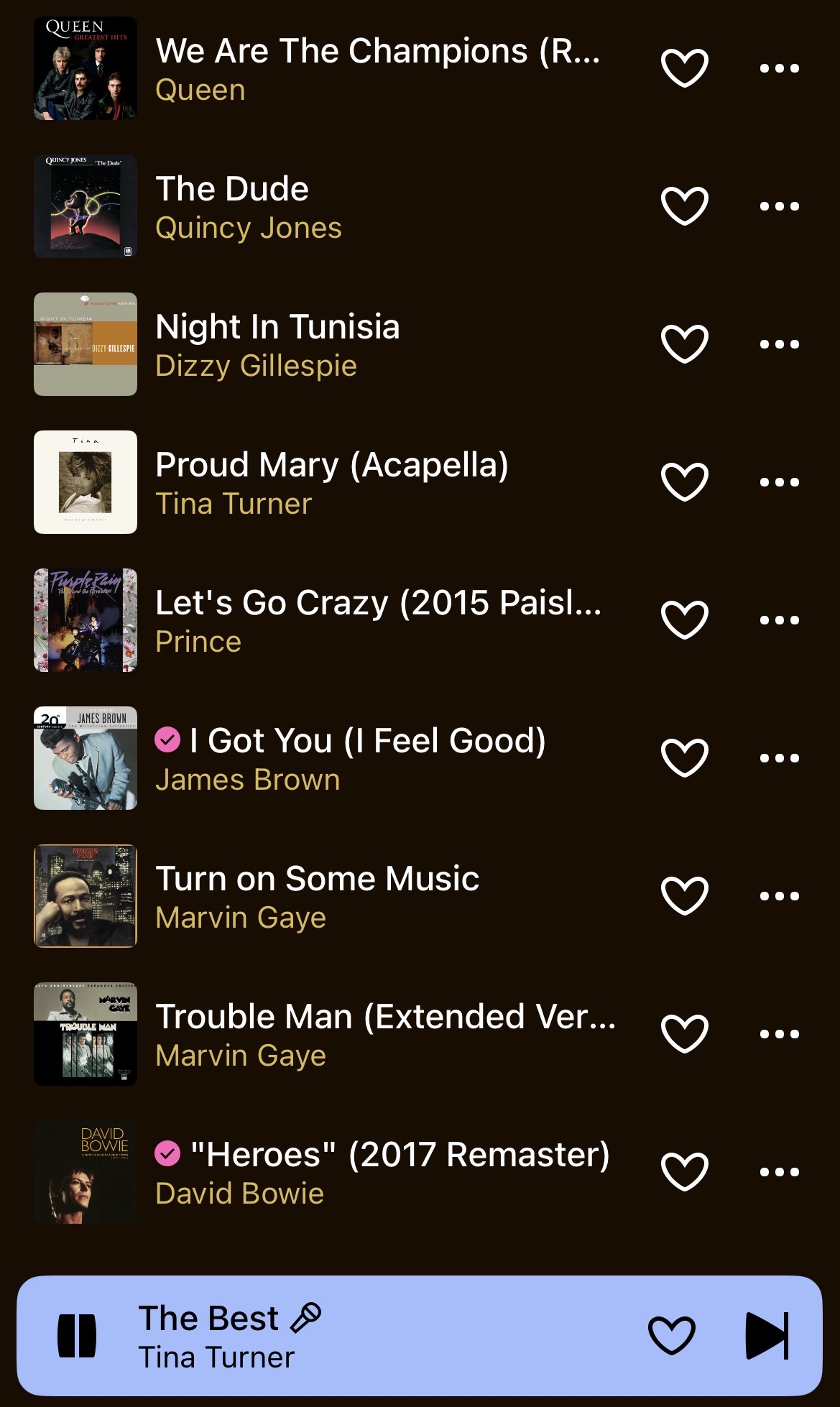Screen dimensions: 840x1407
Task: Like Trouble Man by Marvin Gaye
Action: tap(684, 1033)
